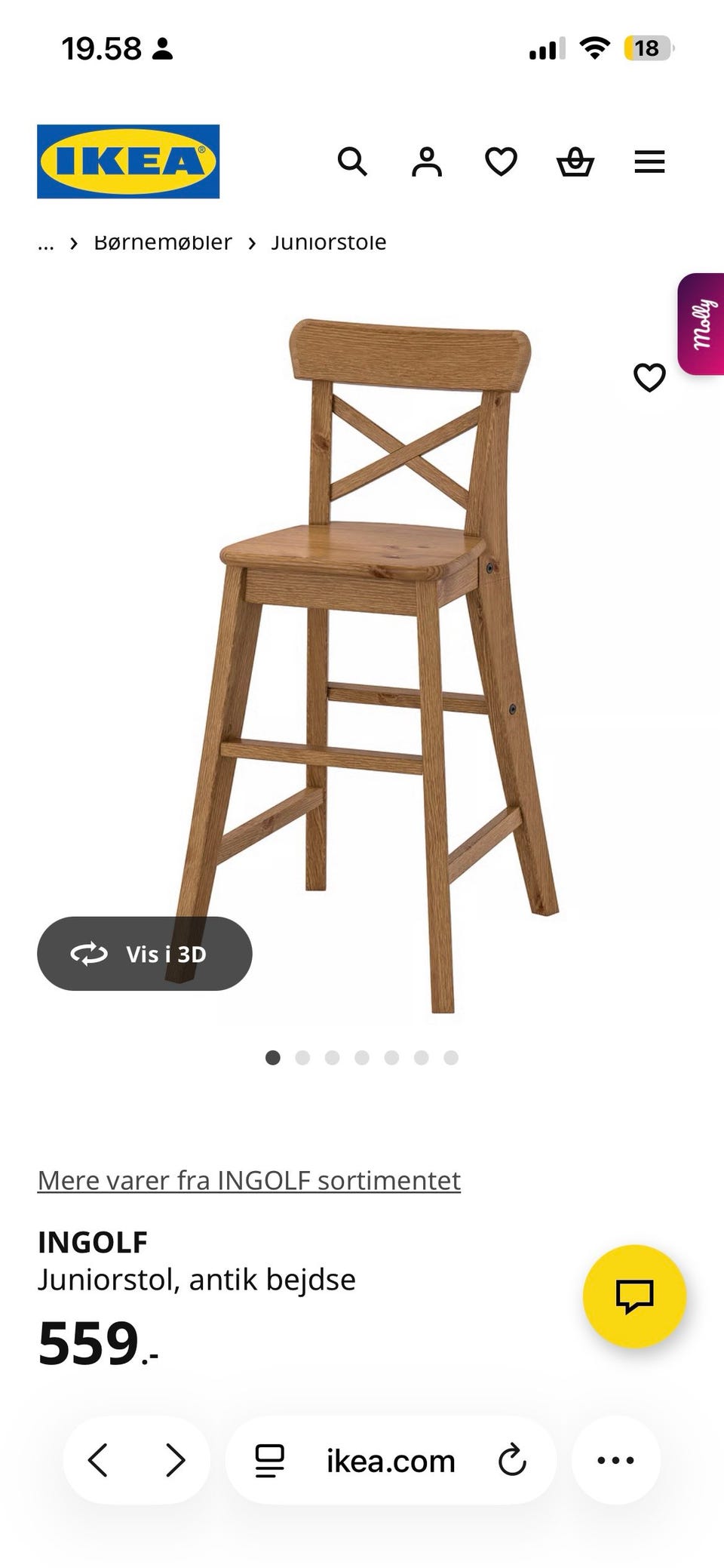Go back in the browser
The image size is (724, 1568).
(x=98, y=1460)
